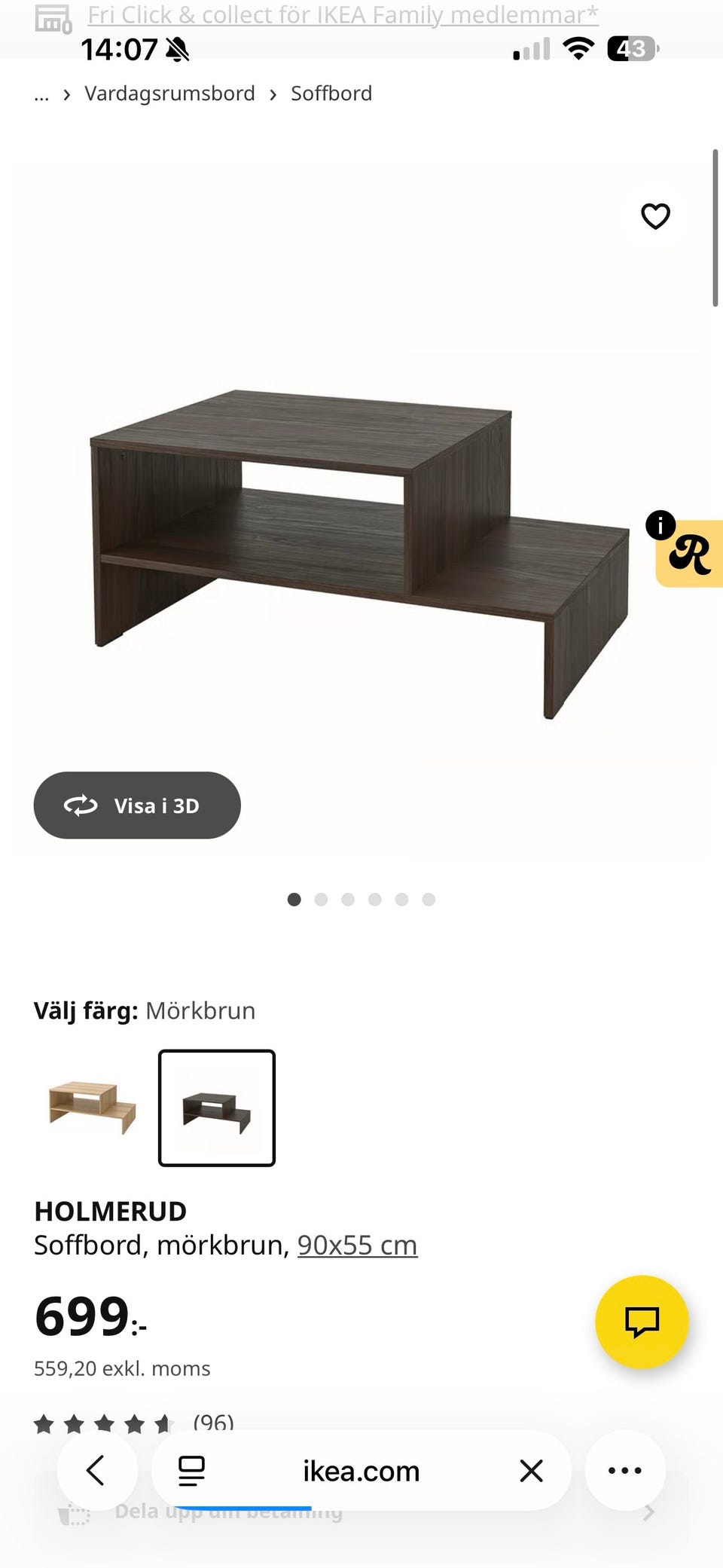Image resolution: width=723 pixels, height=1568 pixels.
Task: Toggle the heart to favorite HOLMERUD
Action: coord(654,216)
